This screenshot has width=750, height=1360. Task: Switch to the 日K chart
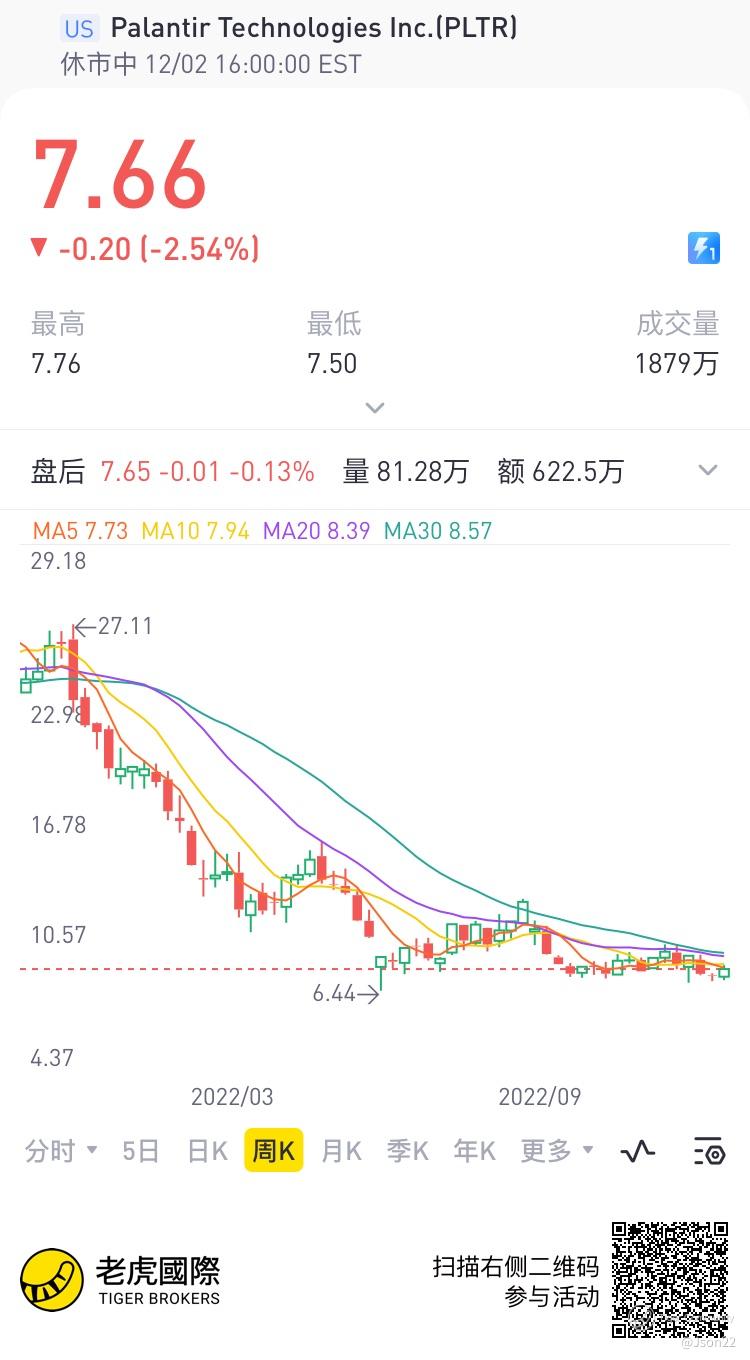pyautogui.click(x=207, y=1151)
